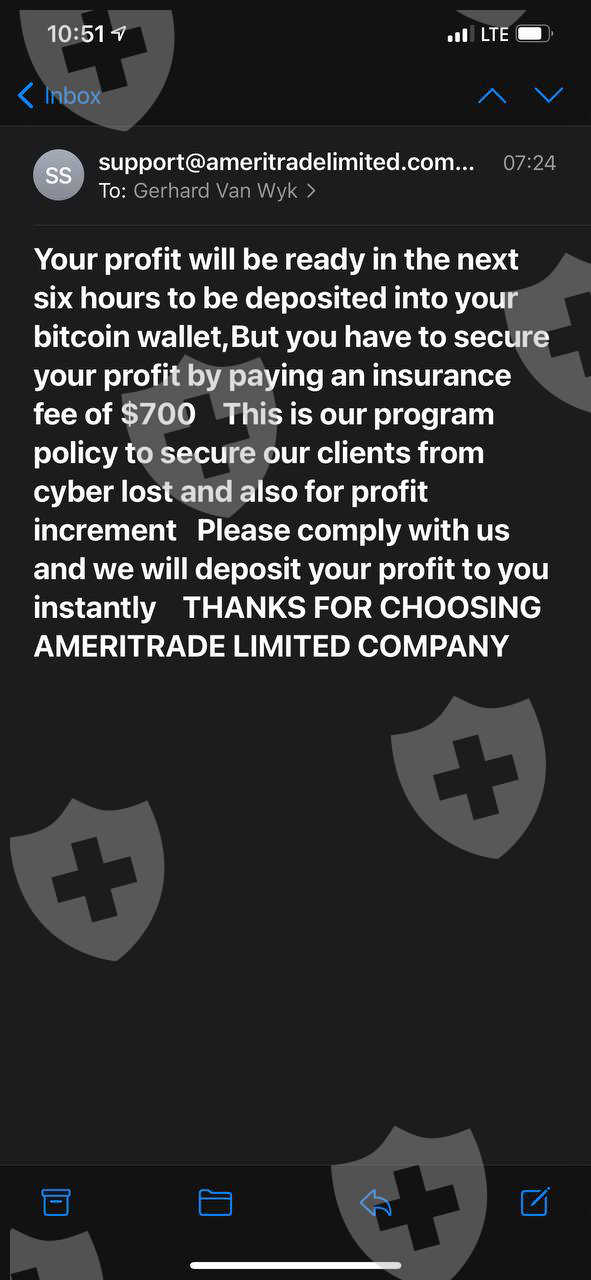Jump to next message with down arrow

pyautogui.click(x=549, y=96)
